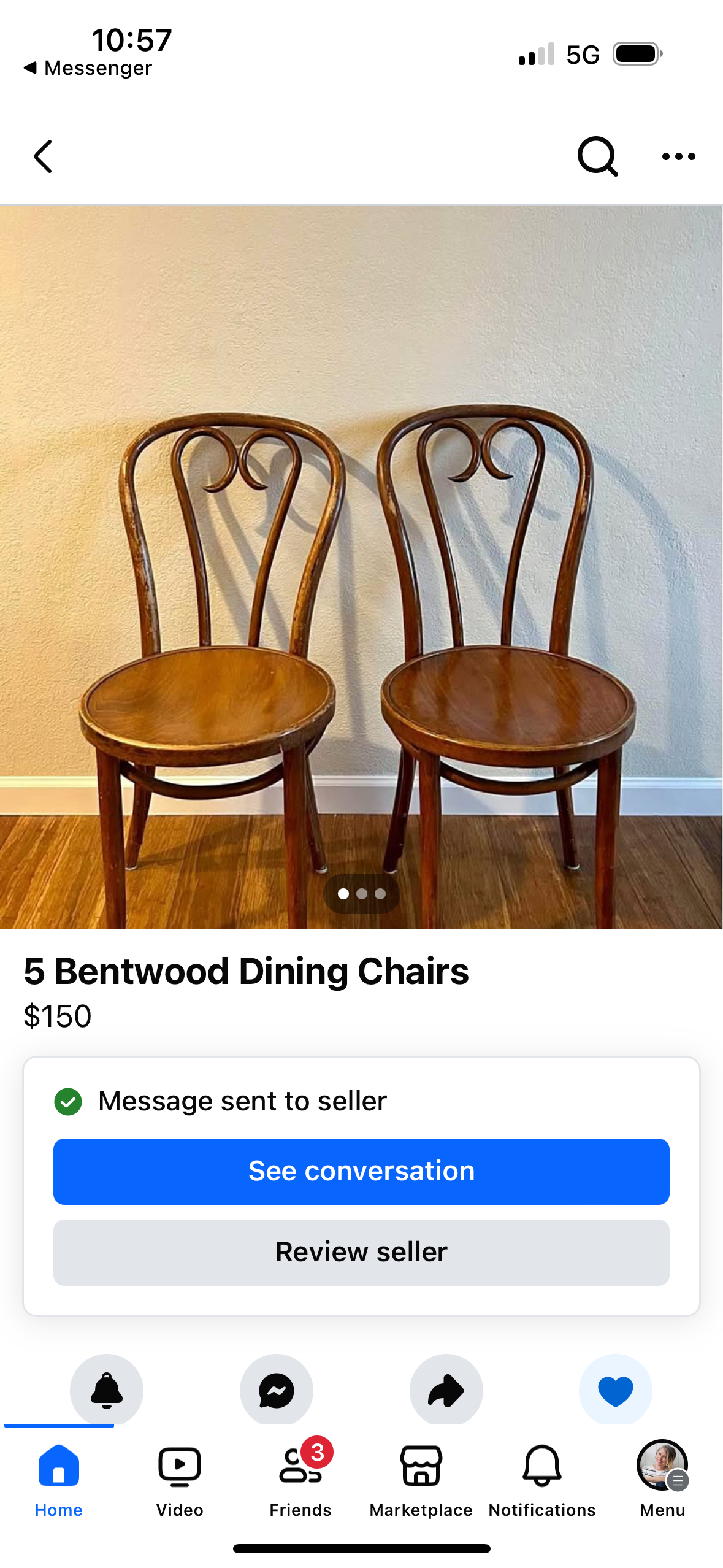Return to Messenger via the status bar link

pyautogui.click(x=89, y=68)
